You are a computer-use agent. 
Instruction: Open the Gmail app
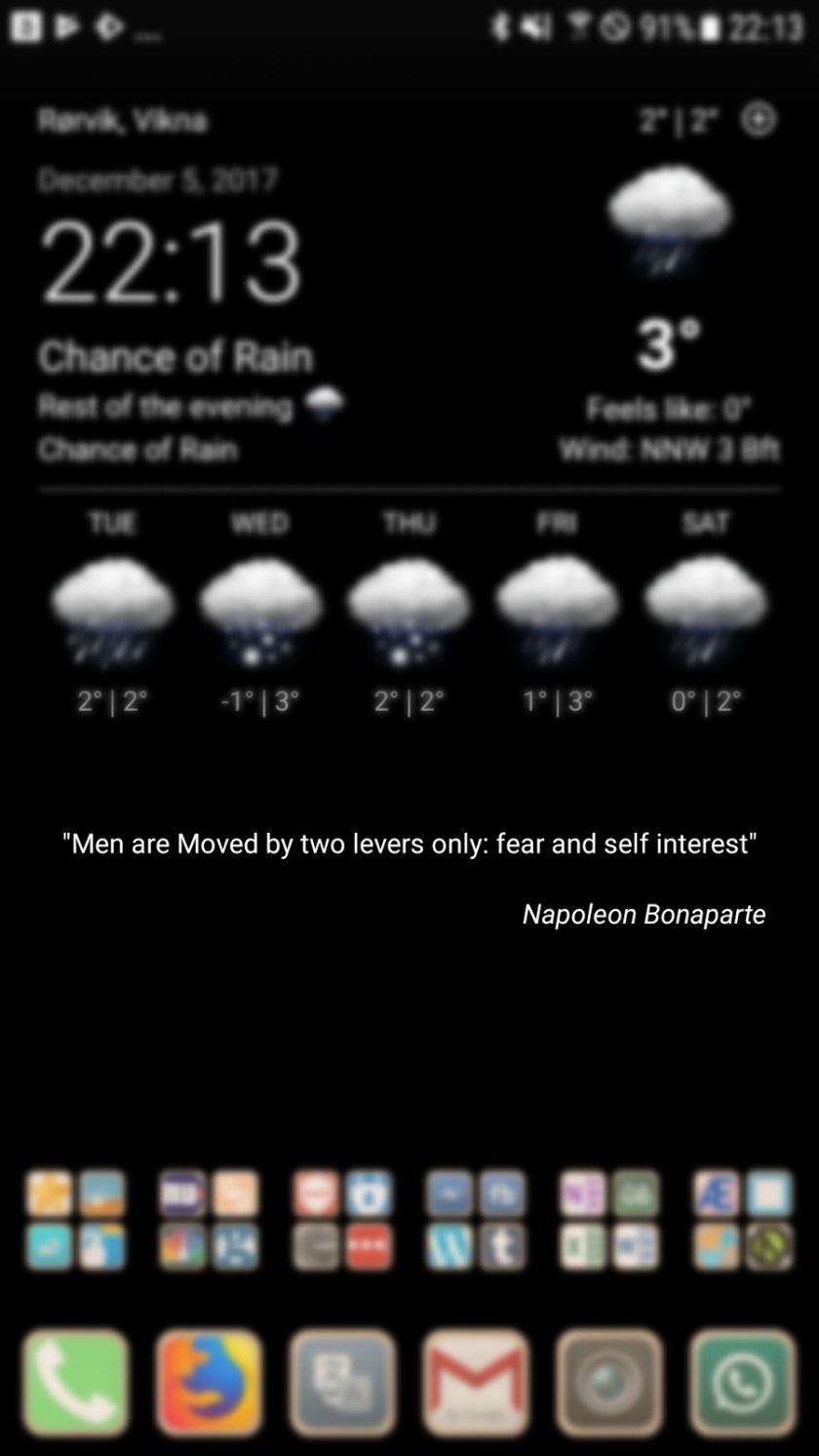pos(476,1382)
